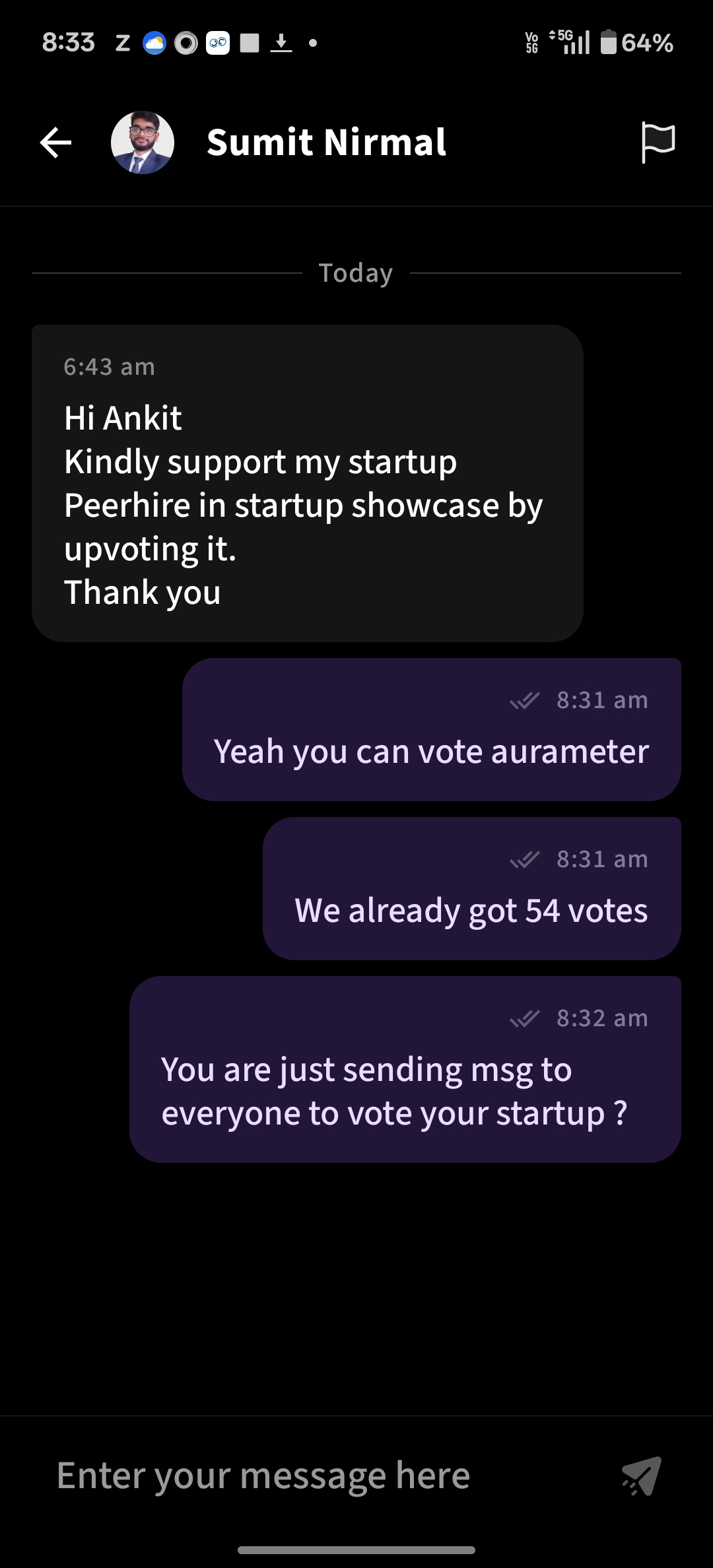Report this chat with the flag icon
This screenshot has width=713, height=1568.
(x=658, y=143)
